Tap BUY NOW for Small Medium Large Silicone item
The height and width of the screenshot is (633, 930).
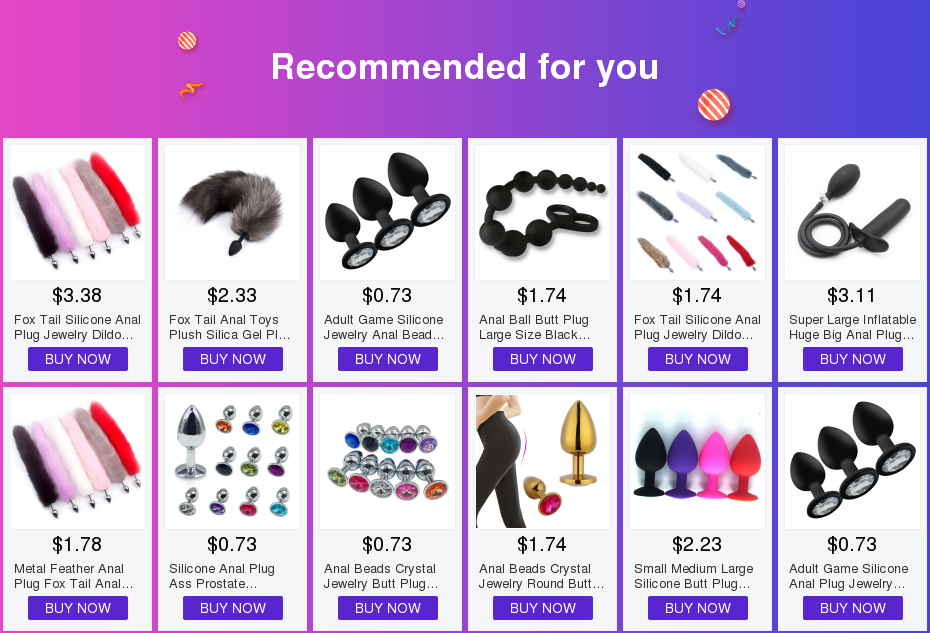click(x=698, y=608)
